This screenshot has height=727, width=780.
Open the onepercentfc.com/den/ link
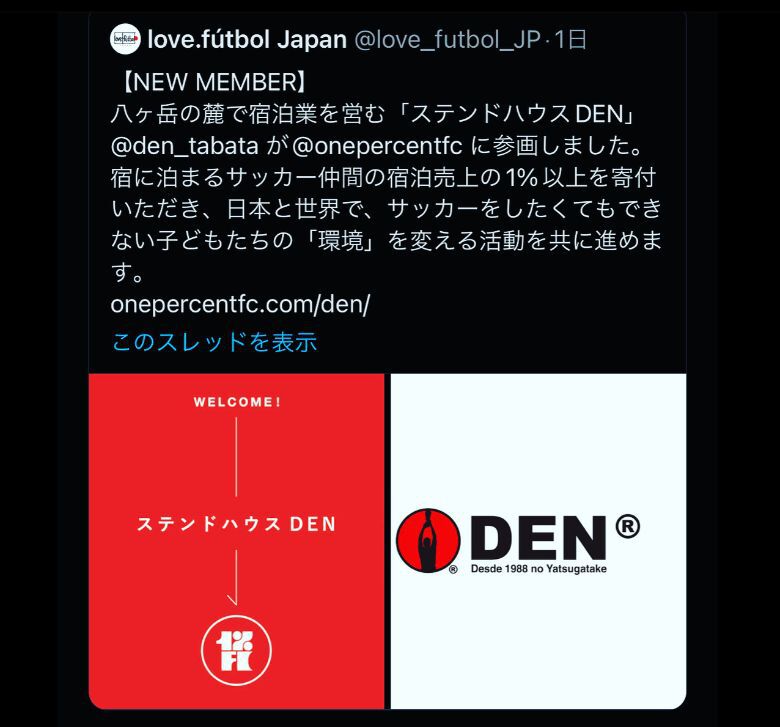pyautogui.click(x=240, y=304)
